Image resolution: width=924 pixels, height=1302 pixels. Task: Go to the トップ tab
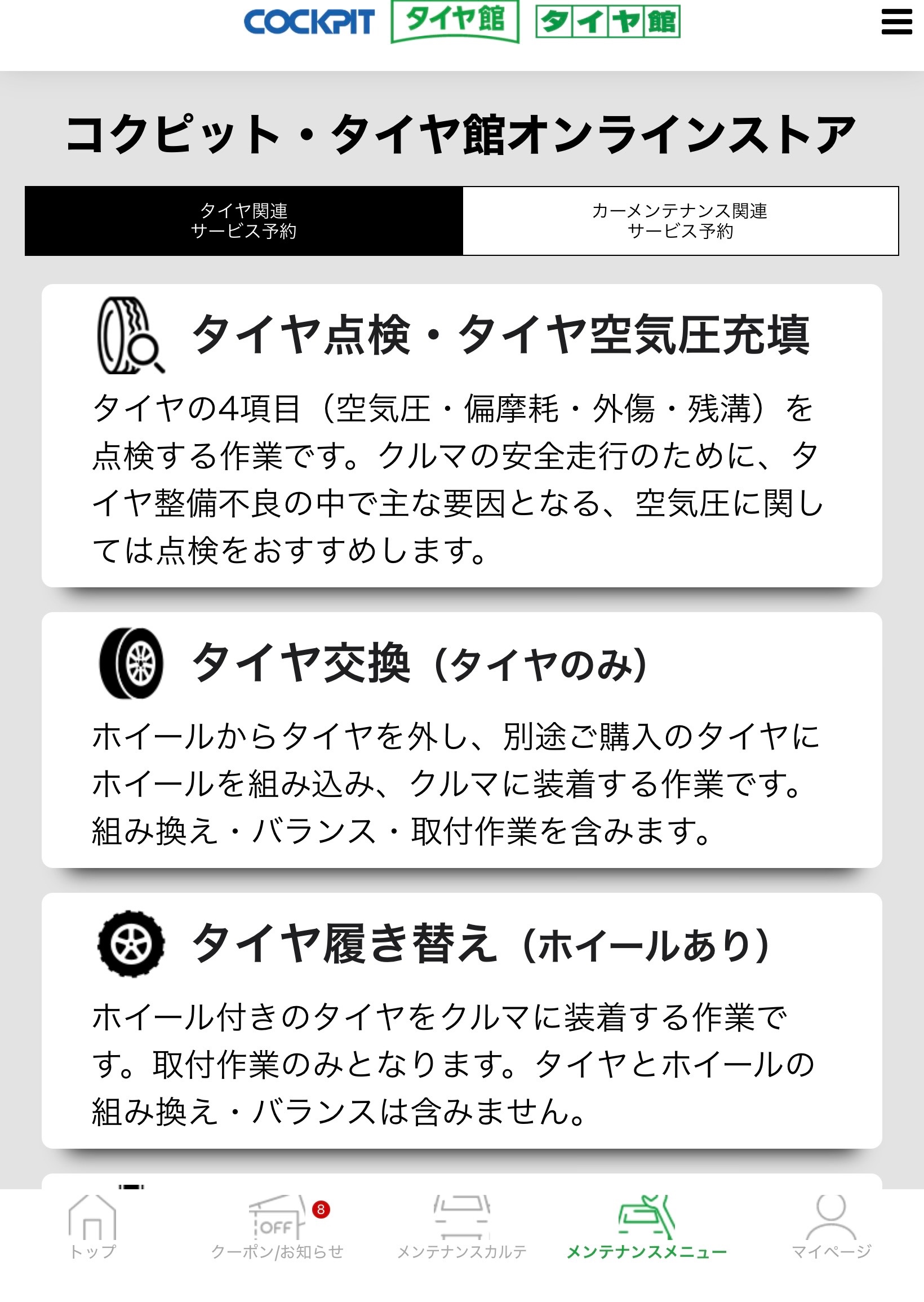[x=92, y=1228]
